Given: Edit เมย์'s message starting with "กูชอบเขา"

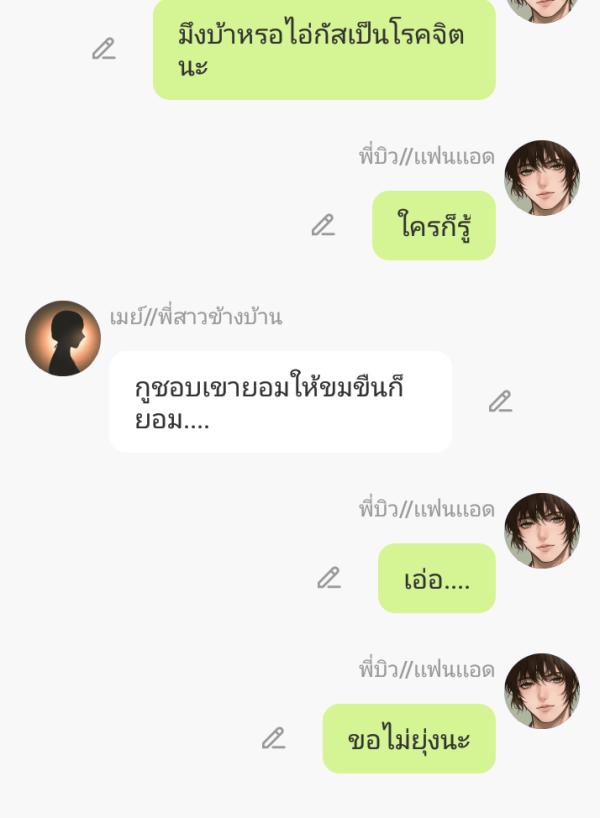Looking at the screenshot, I should pos(500,402).
